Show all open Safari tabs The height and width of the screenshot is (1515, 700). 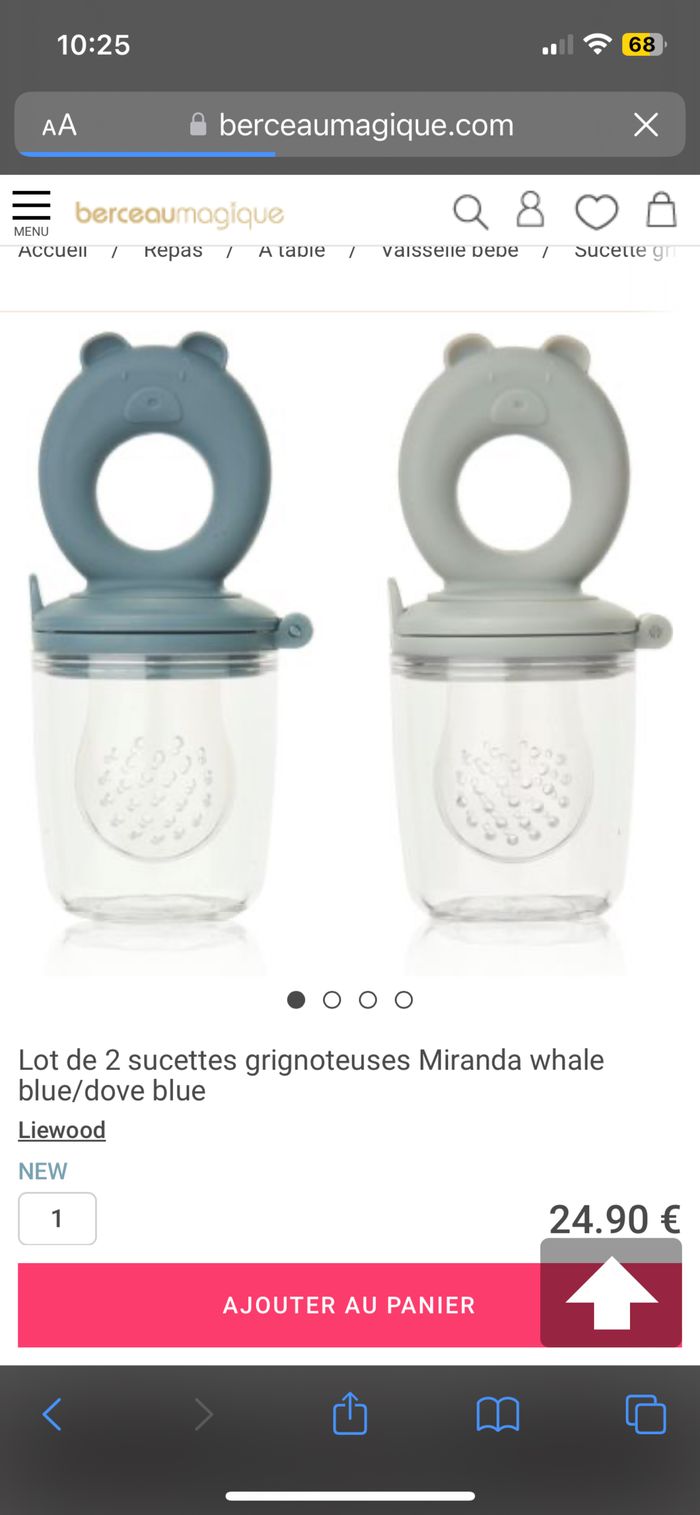(x=645, y=1414)
